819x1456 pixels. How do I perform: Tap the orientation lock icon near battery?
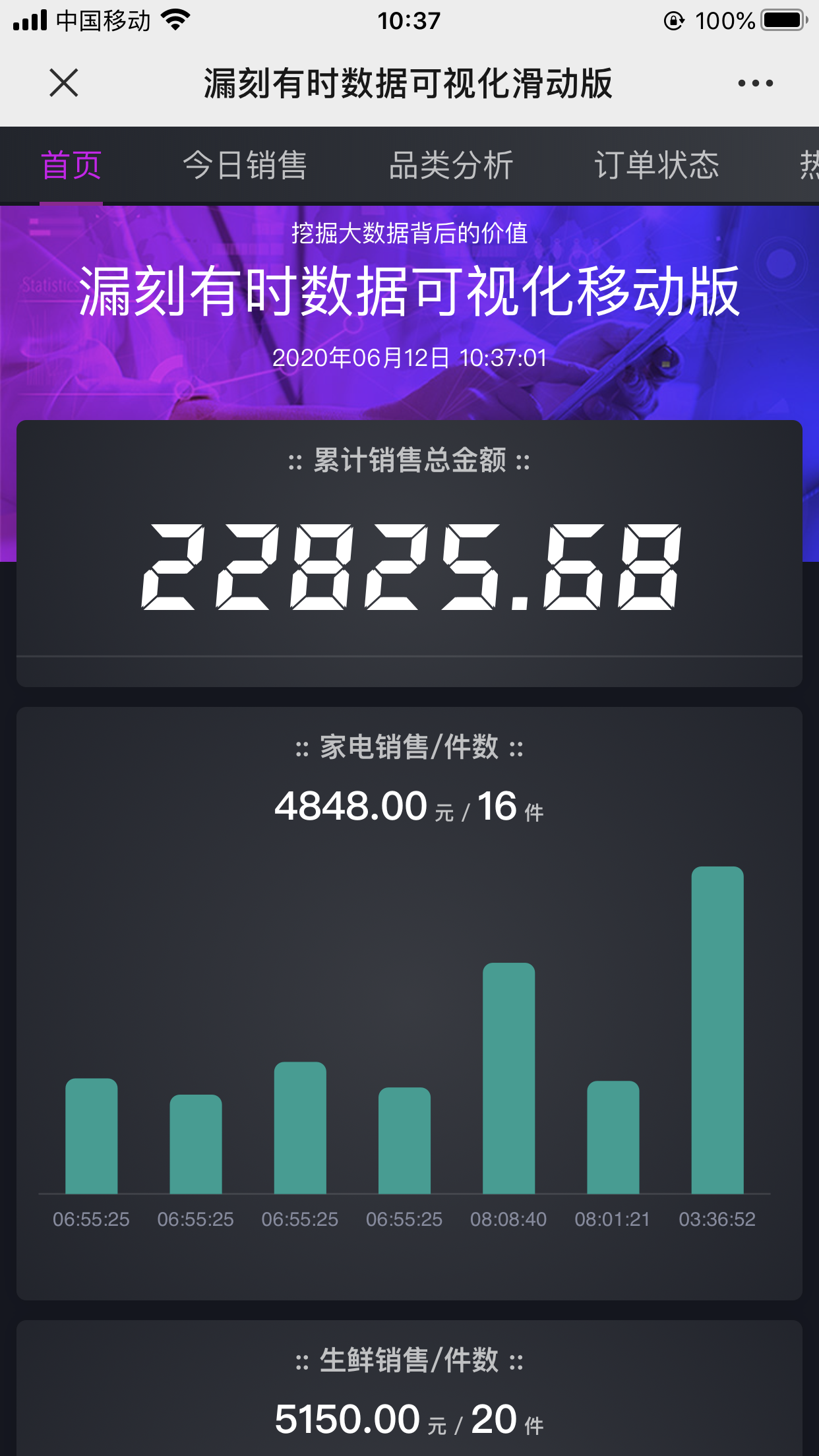coord(673,20)
